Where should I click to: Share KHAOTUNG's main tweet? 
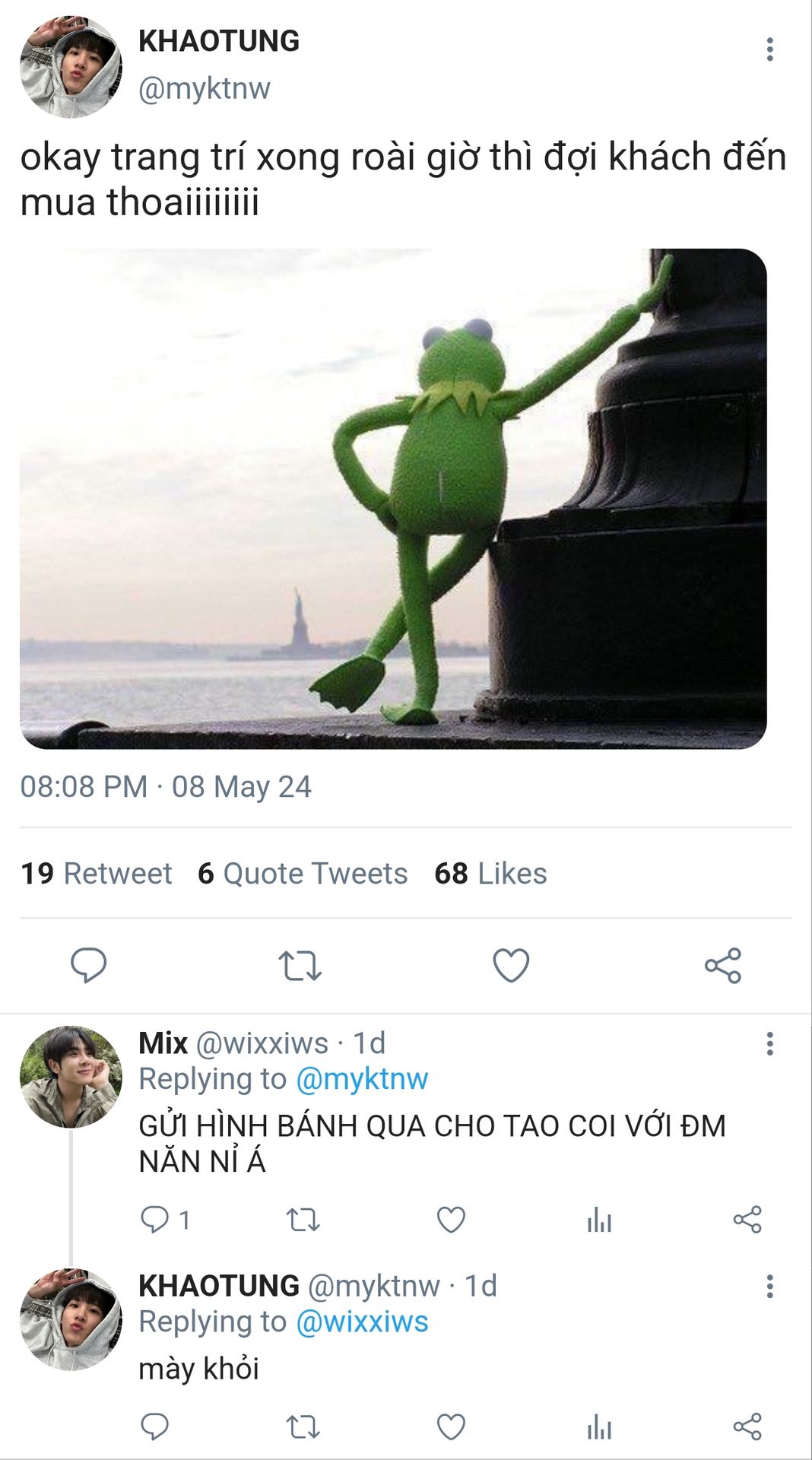[722, 965]
